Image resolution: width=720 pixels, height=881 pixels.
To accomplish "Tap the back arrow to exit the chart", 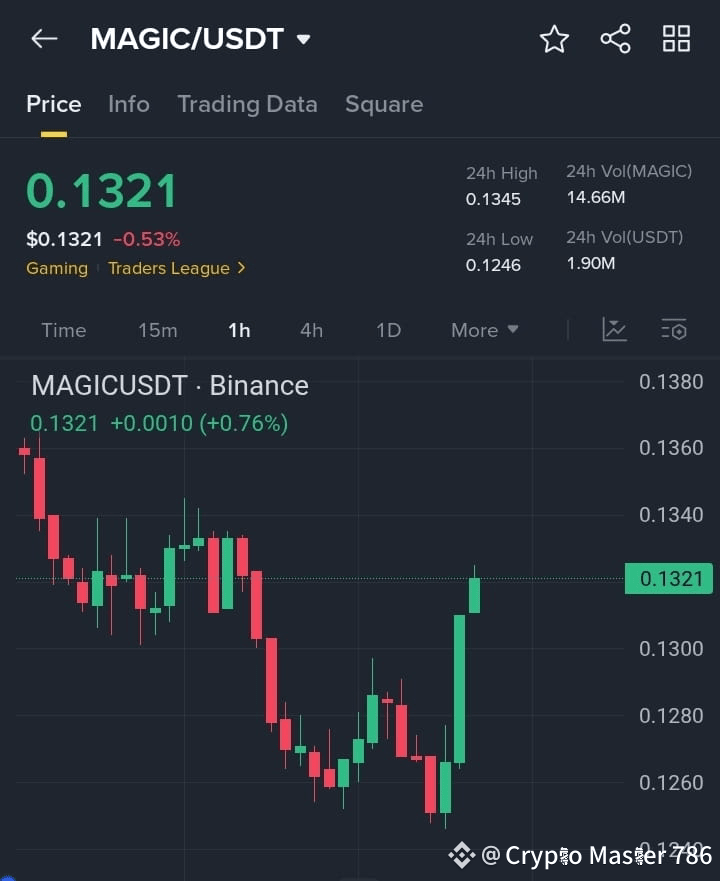I will pyautogui.click(x=42, y=38).
